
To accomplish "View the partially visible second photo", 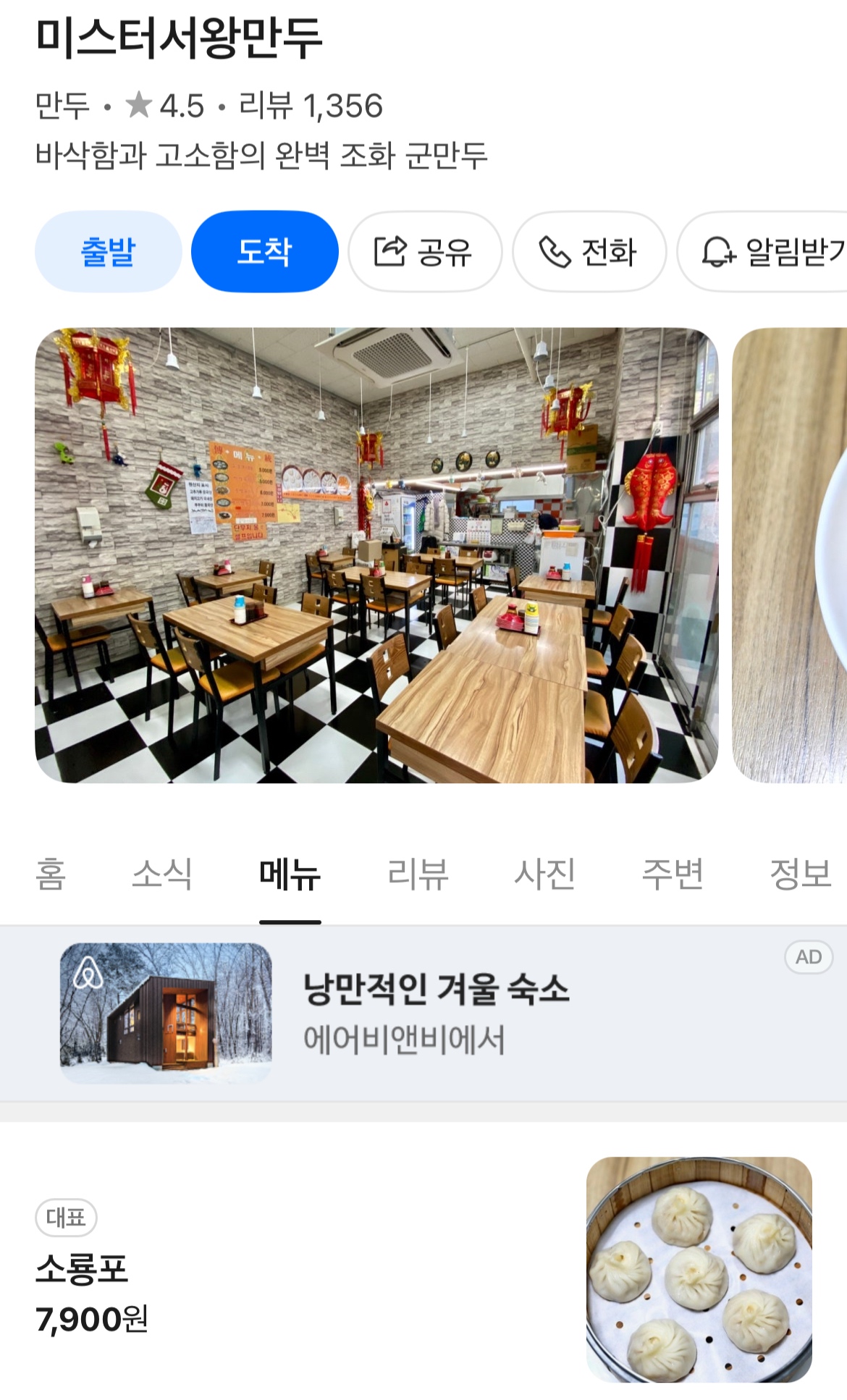I will (x=791, y=555).
